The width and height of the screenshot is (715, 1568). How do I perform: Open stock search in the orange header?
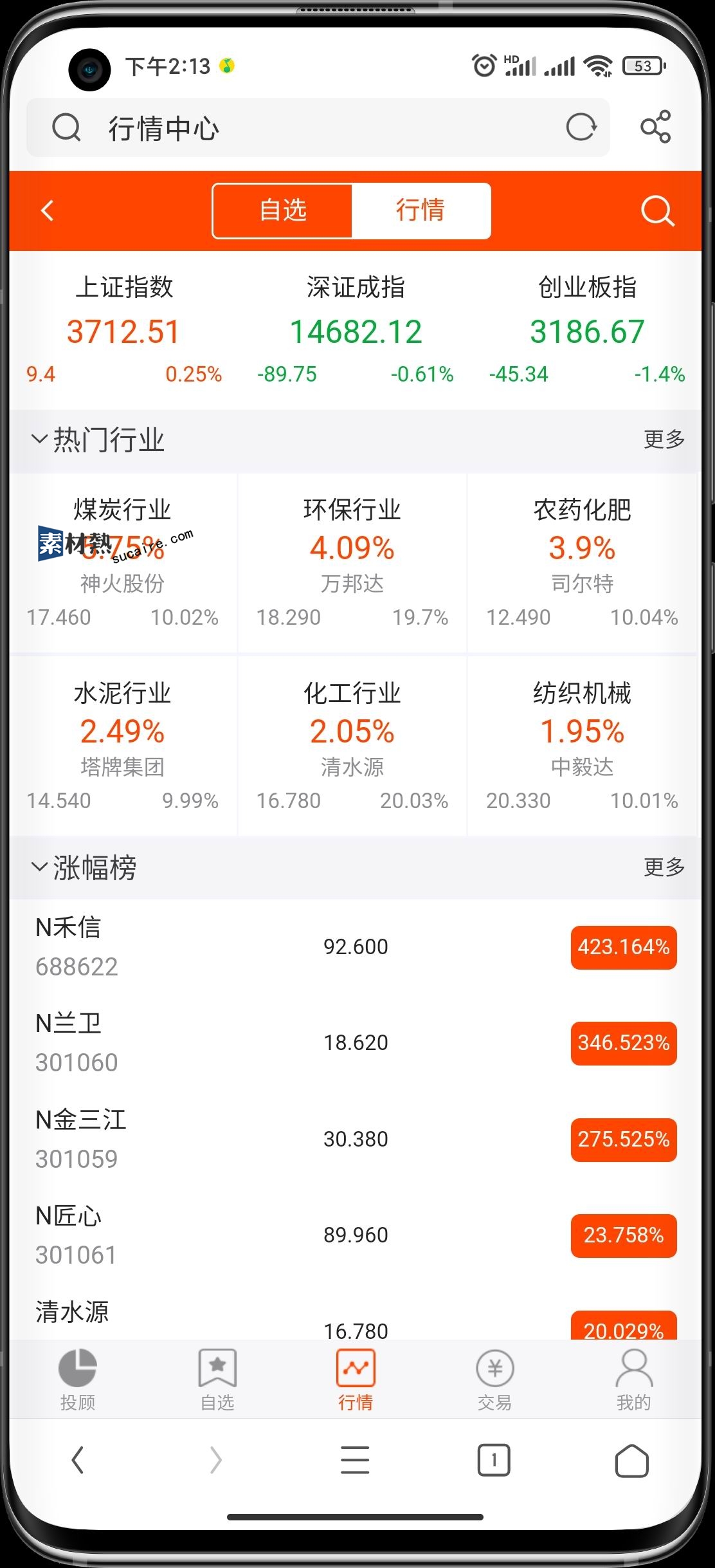(x=657, y=211)
